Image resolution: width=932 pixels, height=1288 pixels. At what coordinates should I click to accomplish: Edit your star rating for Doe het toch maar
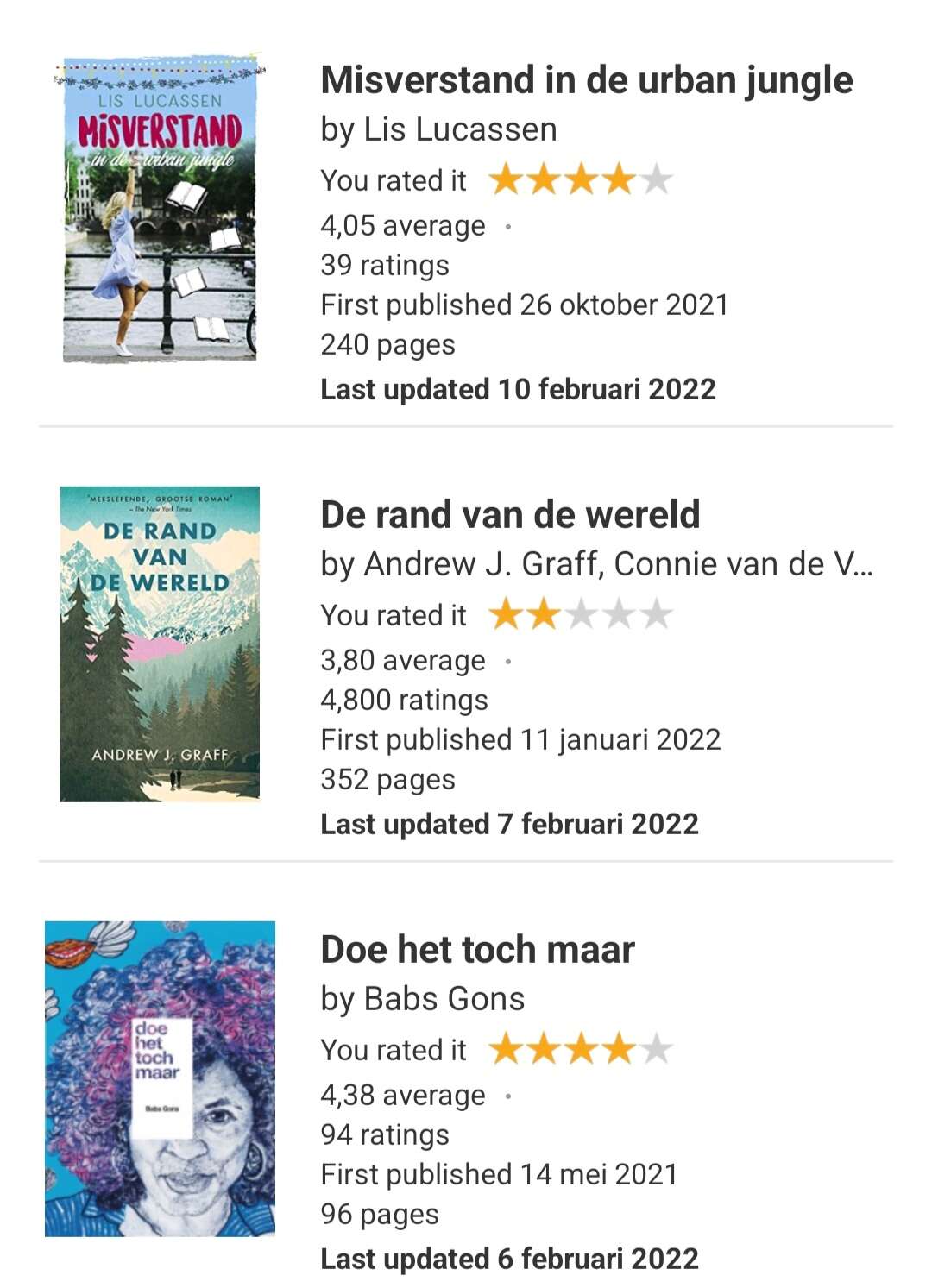pos(580,1051)
